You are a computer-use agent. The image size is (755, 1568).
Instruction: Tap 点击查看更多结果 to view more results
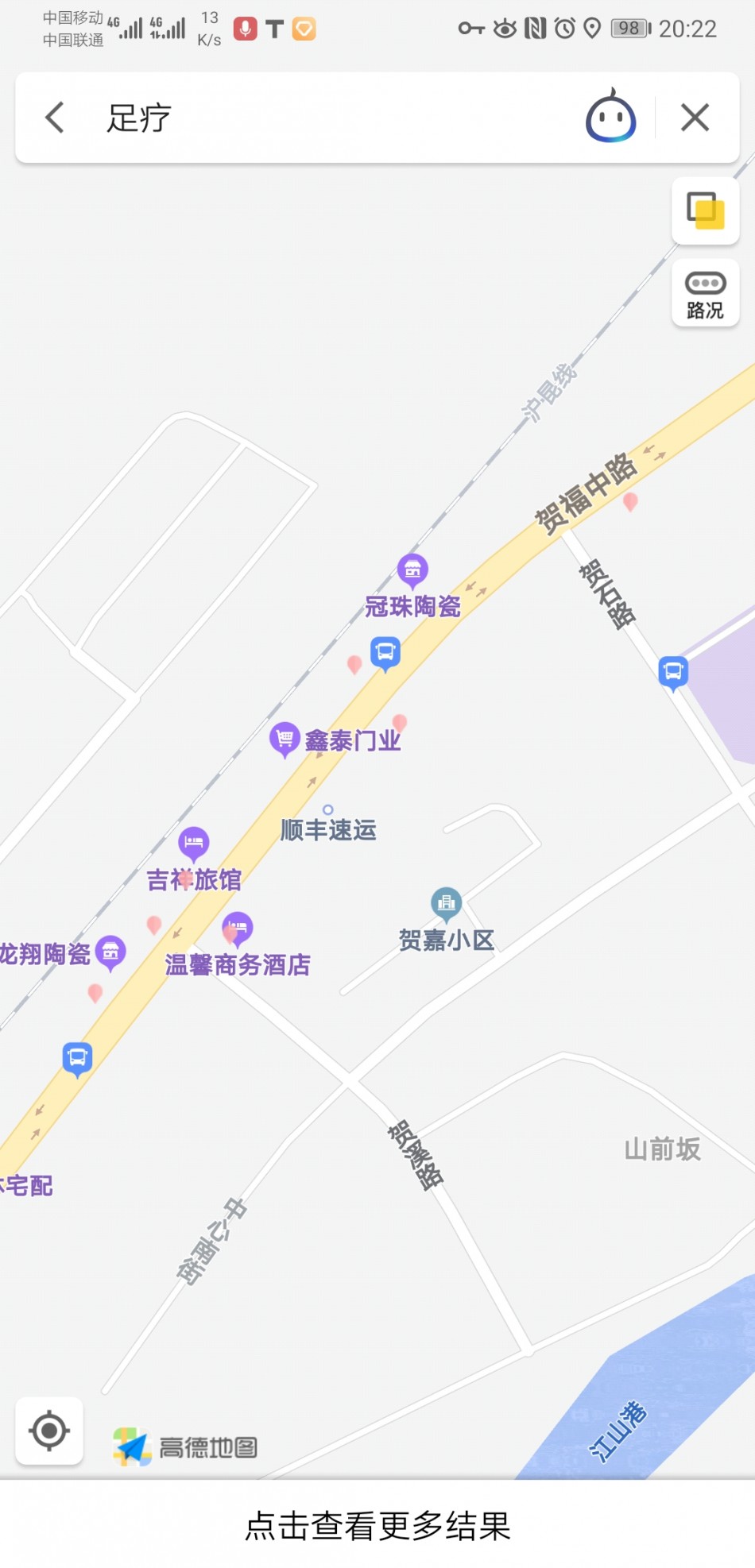tap(377, 1526)
